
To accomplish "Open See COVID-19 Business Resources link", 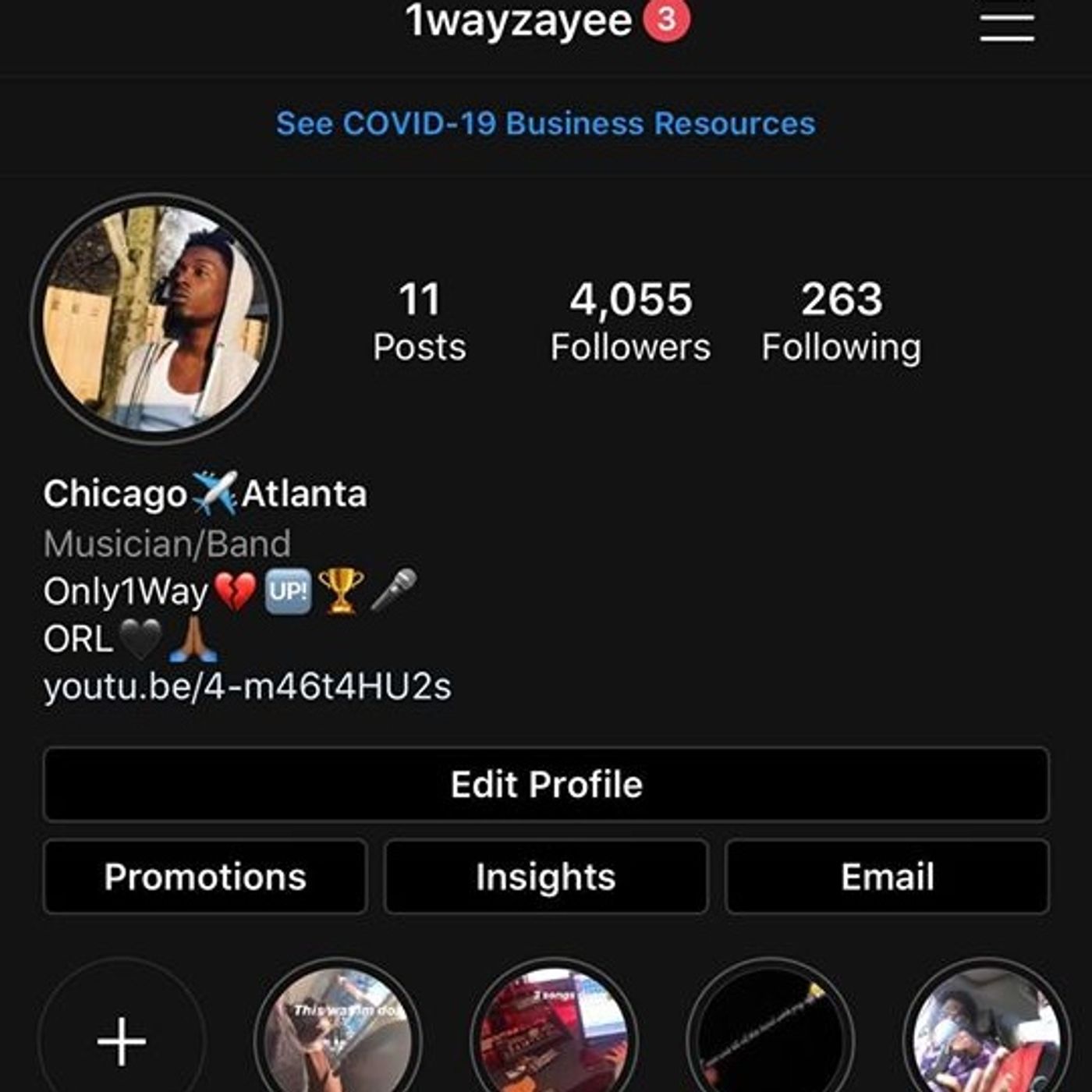I will (x=545, y=123).
